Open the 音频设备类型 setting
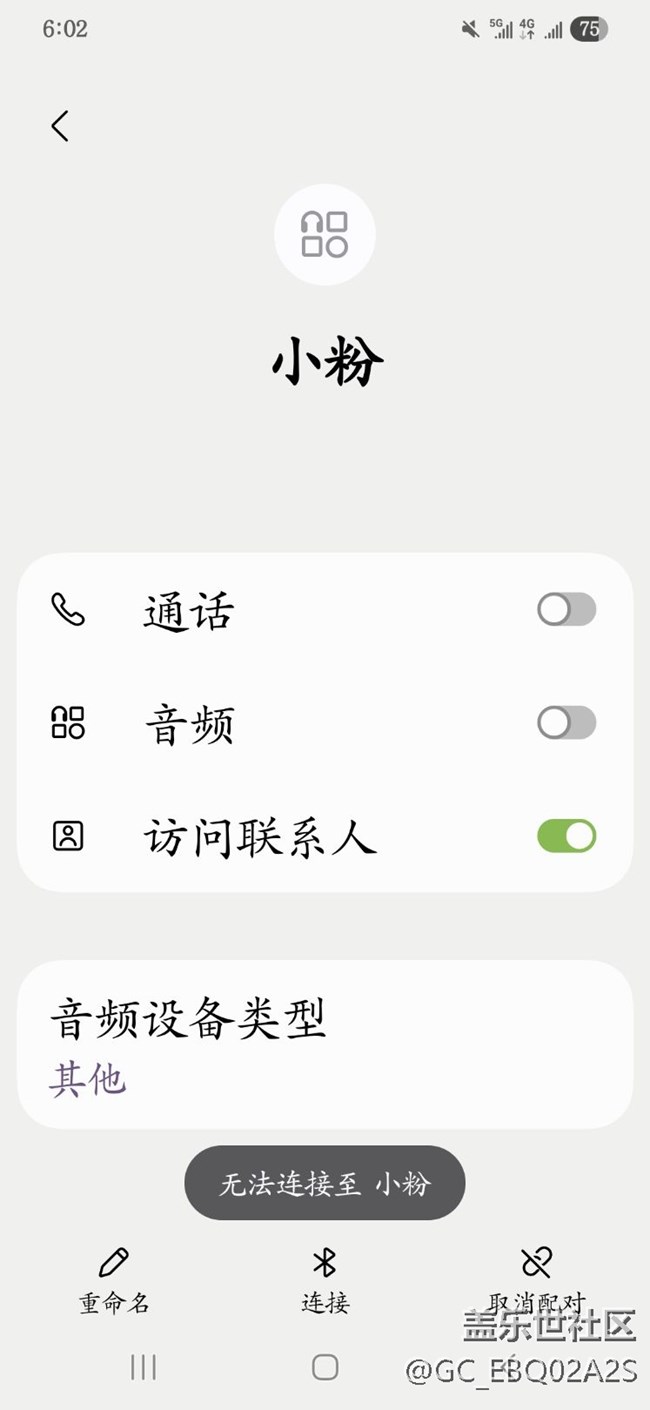The height and width of the screenshot is (1410, 650). (324, 1045)
